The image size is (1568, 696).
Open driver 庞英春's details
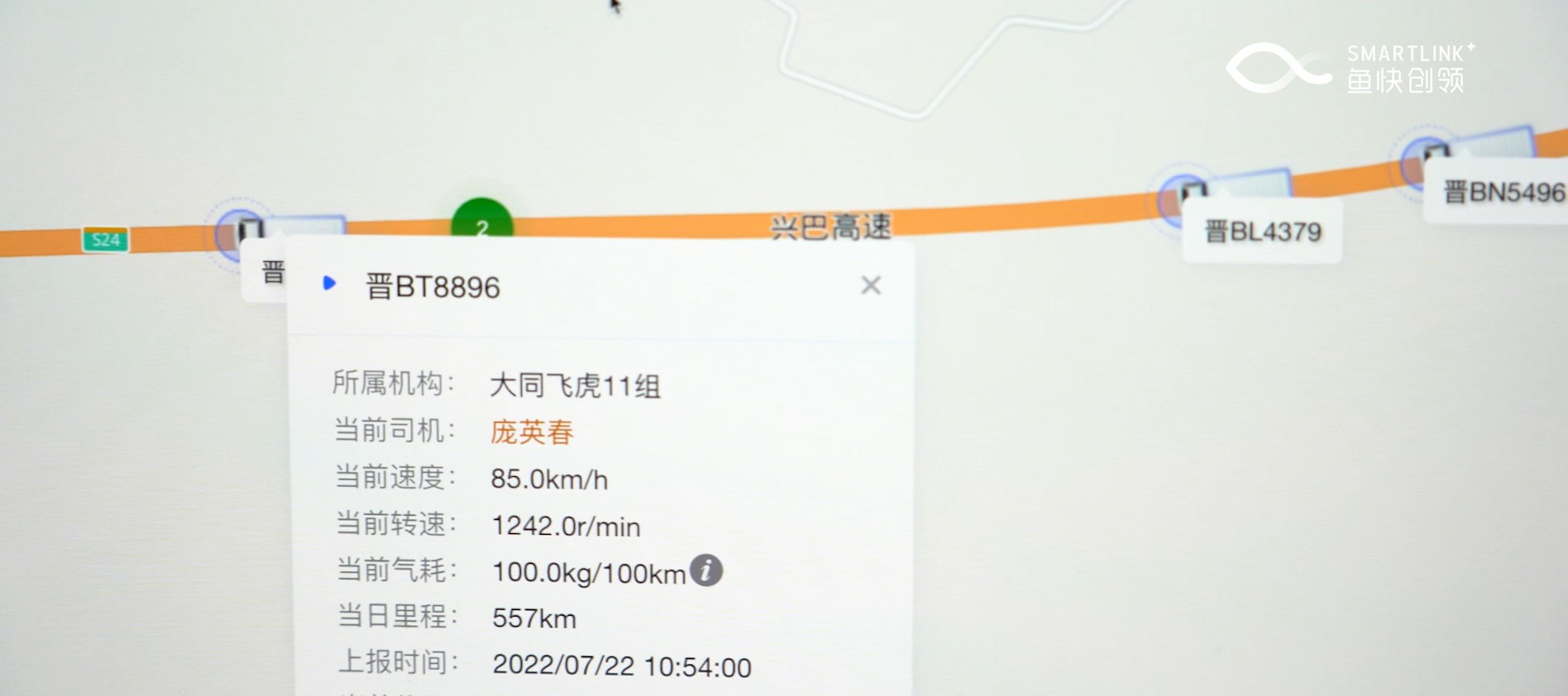point(531,432)
